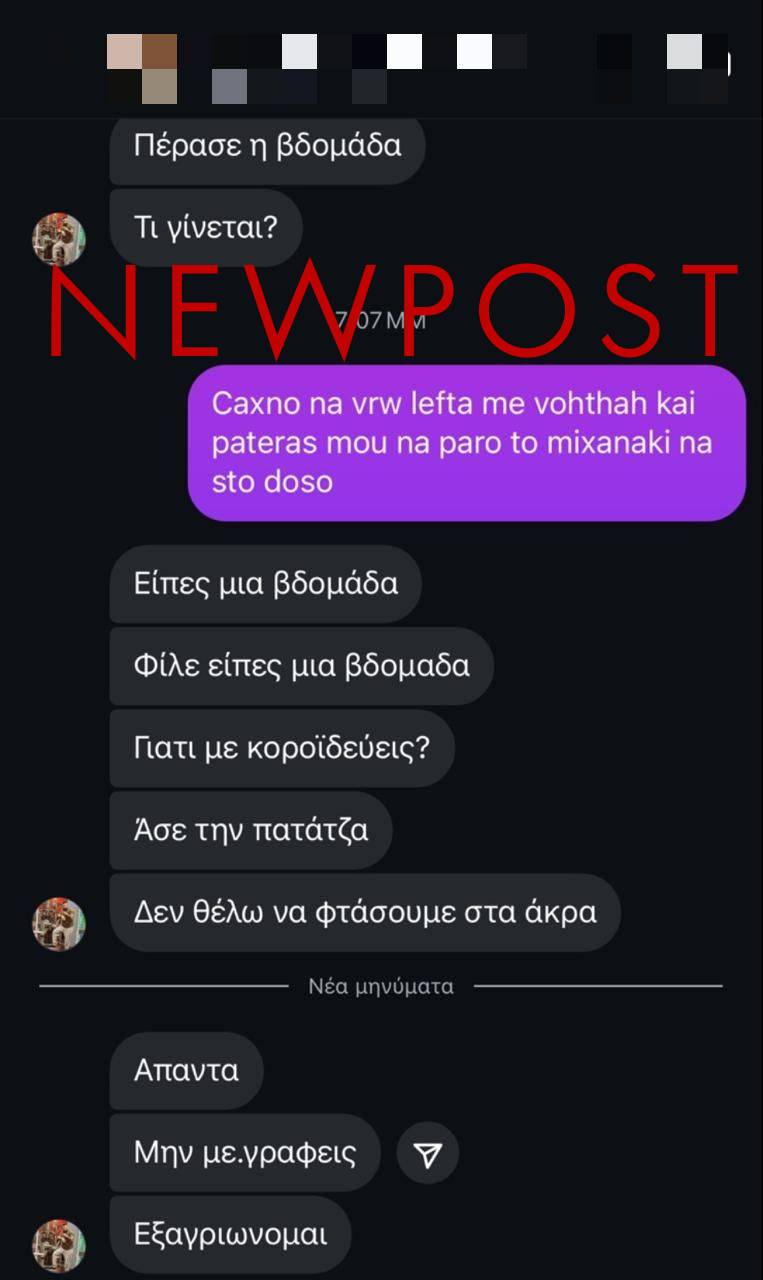View profile from avatar beside "Εξαγριωνομαι"
This screenshot has height=1280, width=763.
tap(59, 1245)
